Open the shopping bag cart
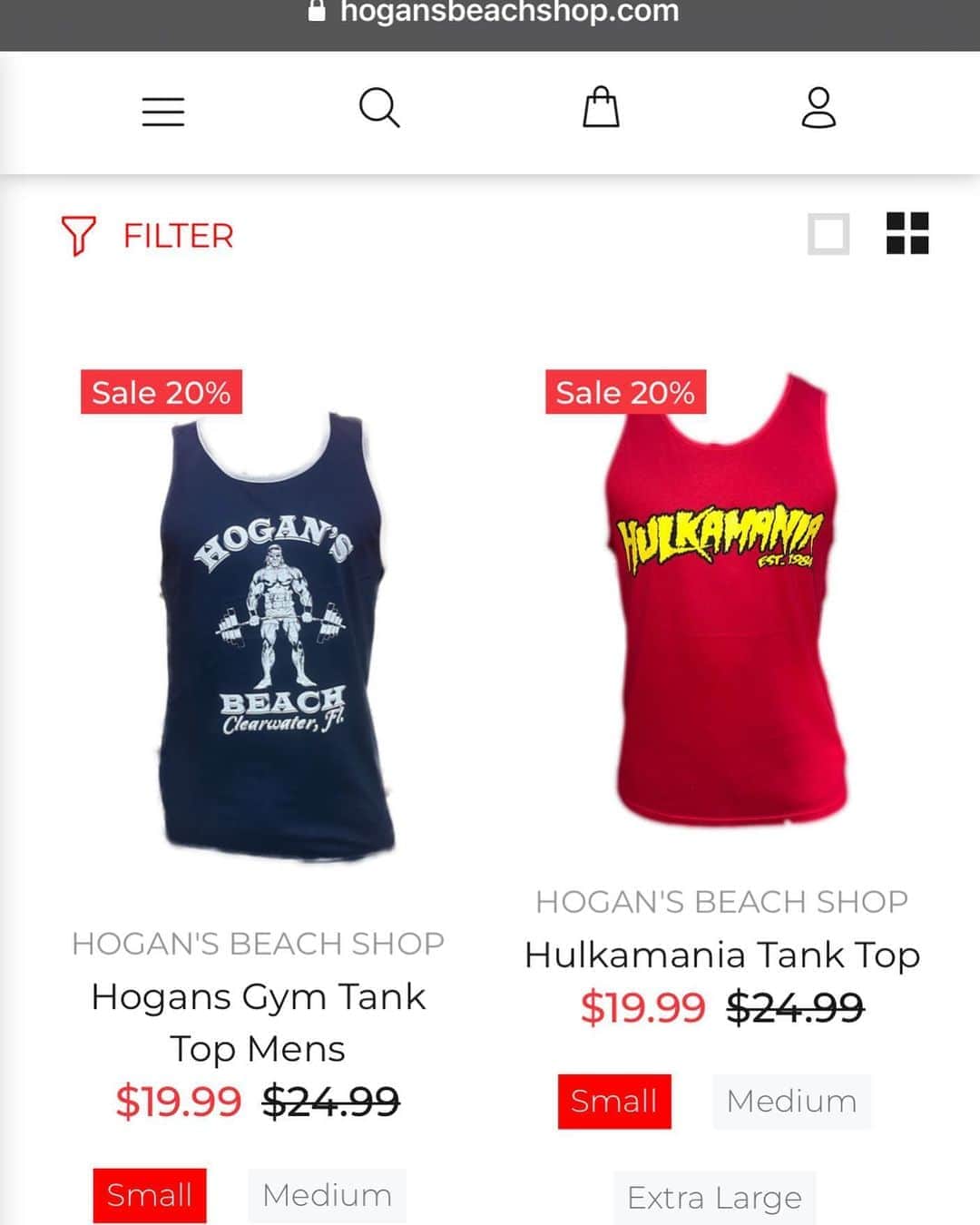 [601, 107]
